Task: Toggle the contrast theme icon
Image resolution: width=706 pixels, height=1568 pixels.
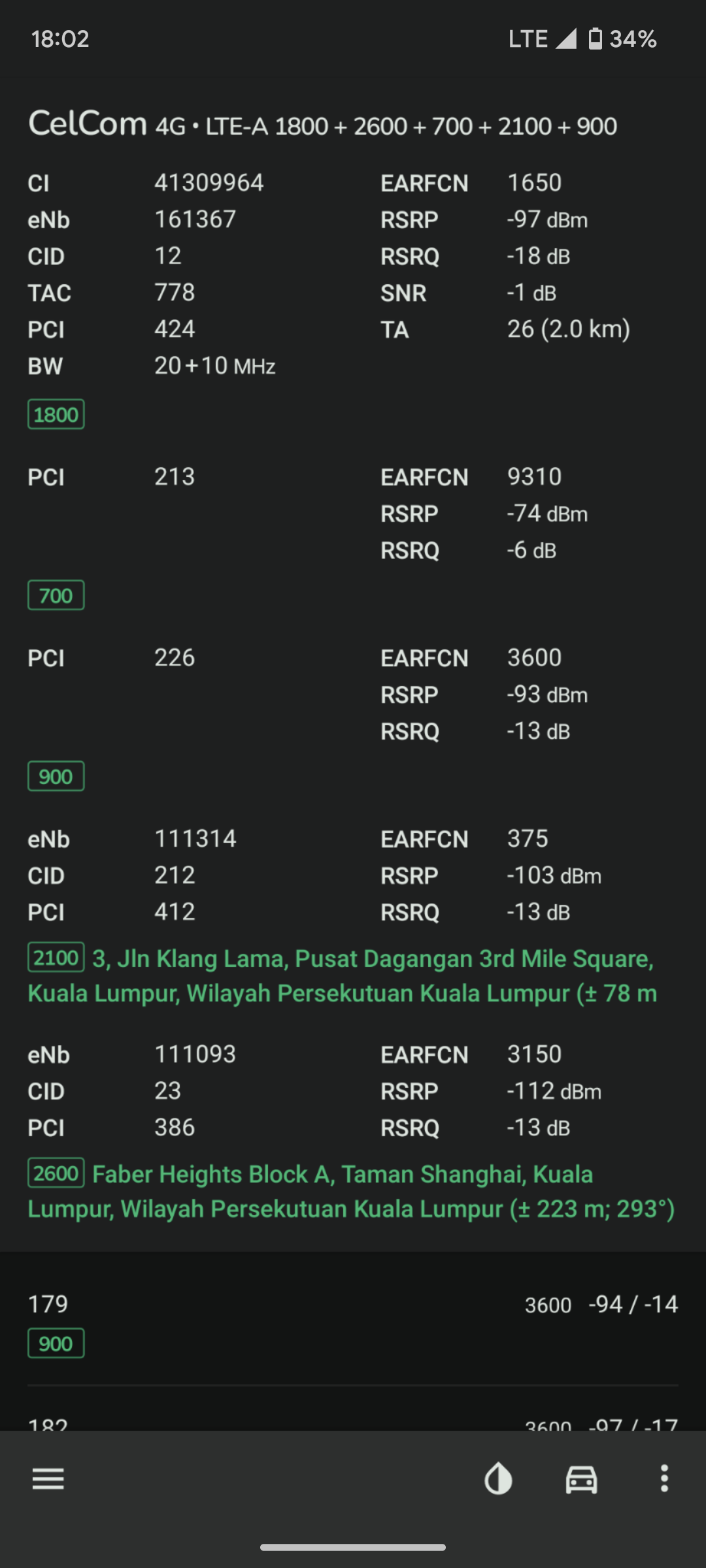Action: (498, 1478)
